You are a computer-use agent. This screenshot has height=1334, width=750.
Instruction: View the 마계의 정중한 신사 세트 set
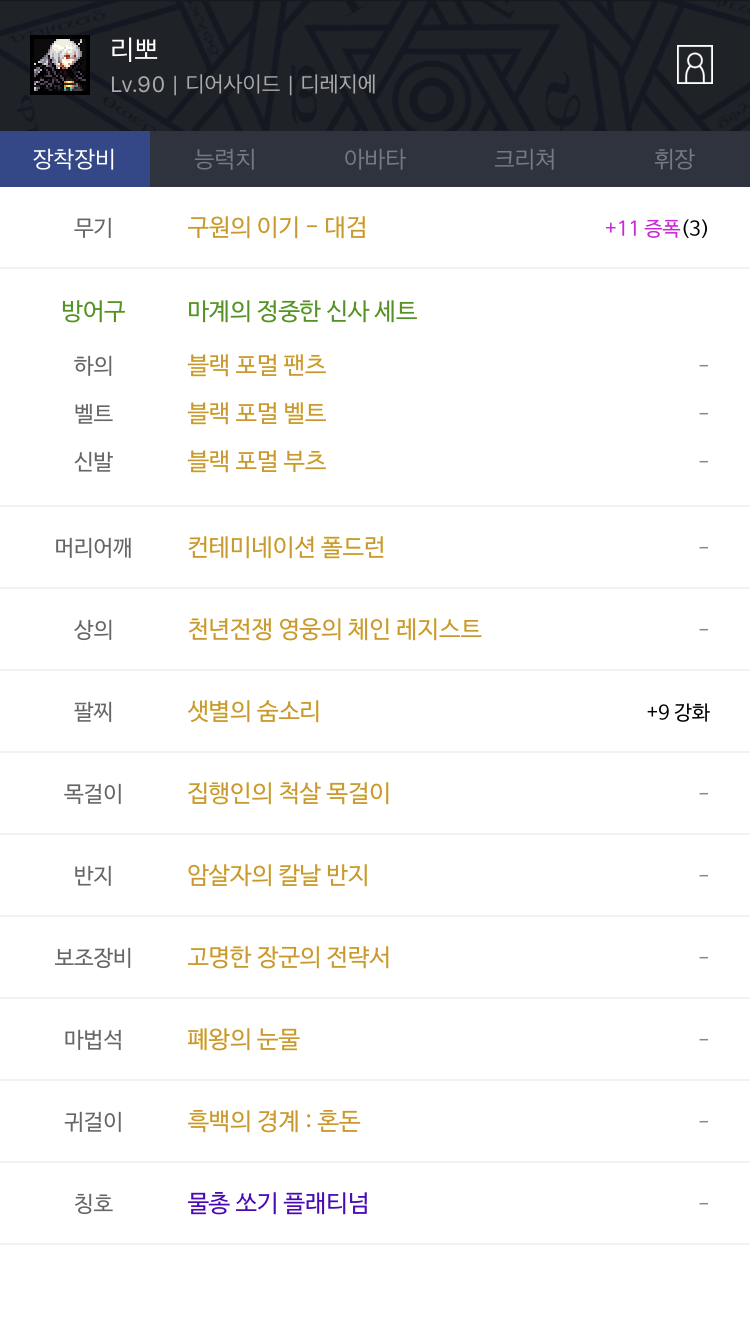coord(302,311)
